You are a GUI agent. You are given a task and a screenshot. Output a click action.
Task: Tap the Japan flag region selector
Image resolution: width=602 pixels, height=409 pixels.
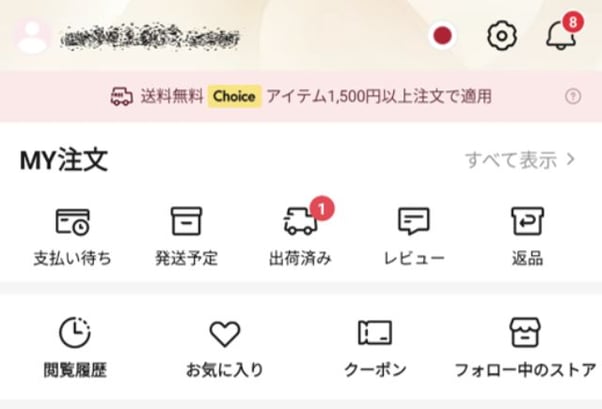(x=442, y=36)
